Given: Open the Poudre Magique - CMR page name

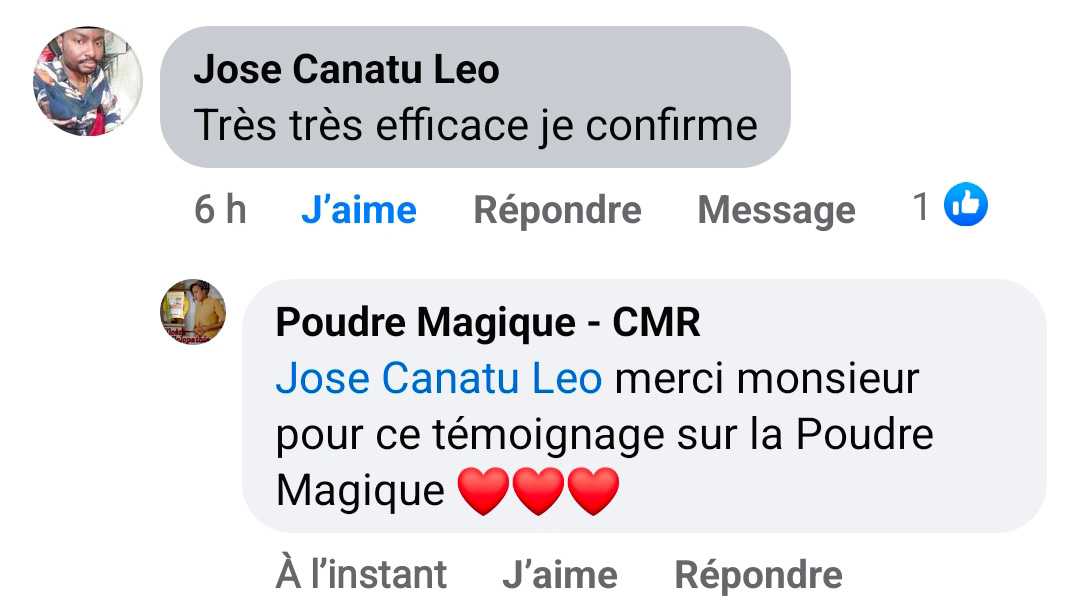Looking at the screenshot, I should click(x=487, y=322).
